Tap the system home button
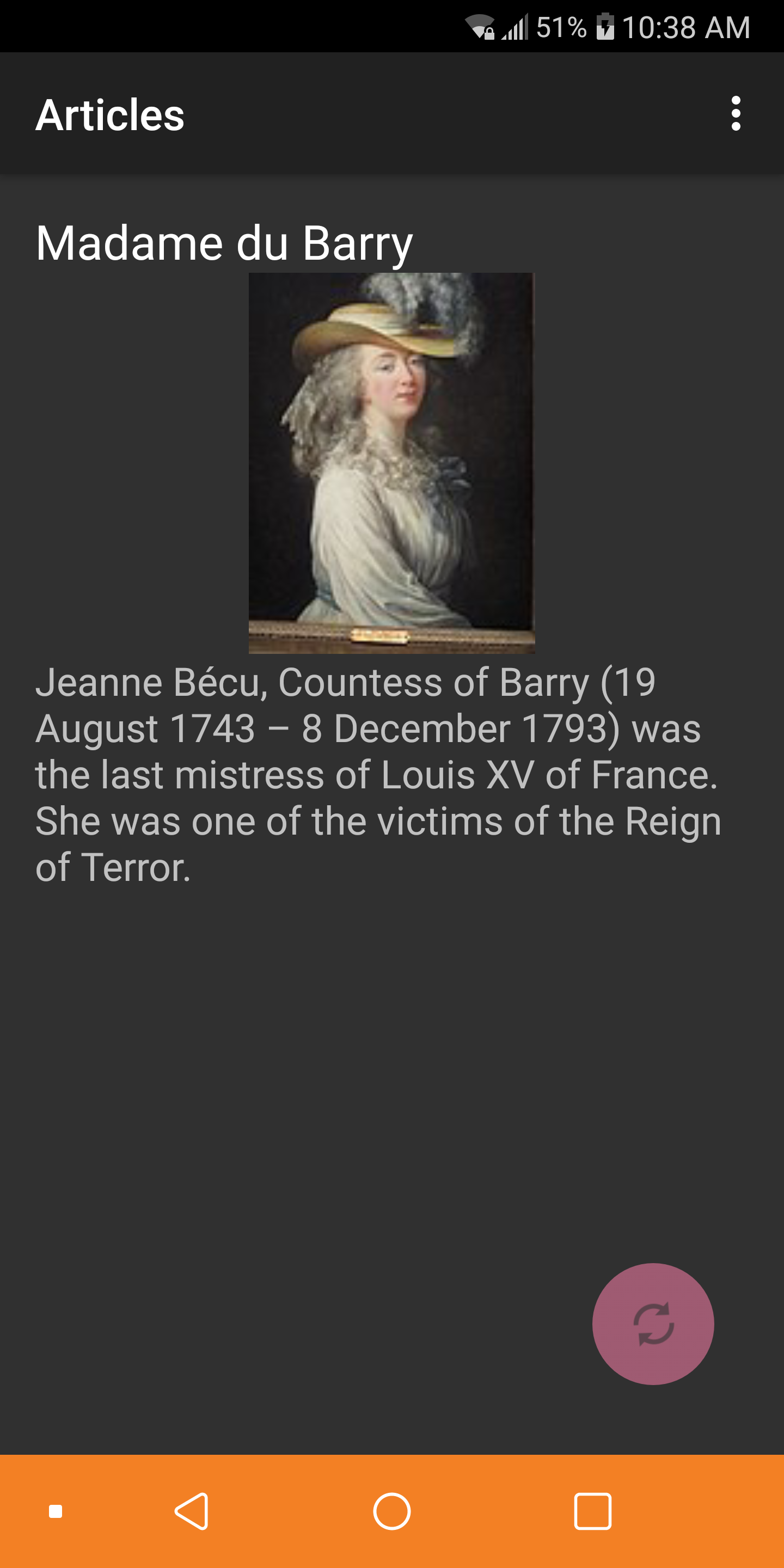Screen dimensions: 784x1568 tap(392, 1511)
